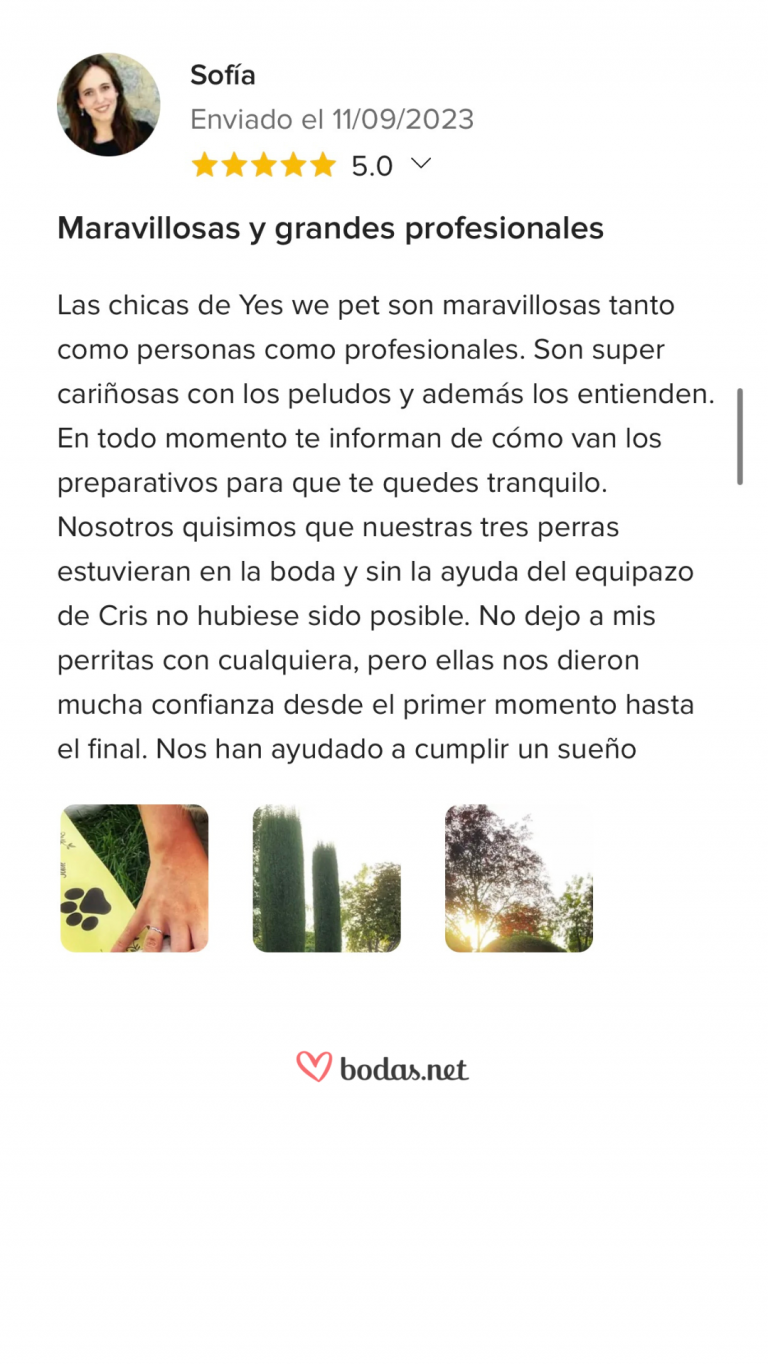Click the second rating star

click(233, 165)
